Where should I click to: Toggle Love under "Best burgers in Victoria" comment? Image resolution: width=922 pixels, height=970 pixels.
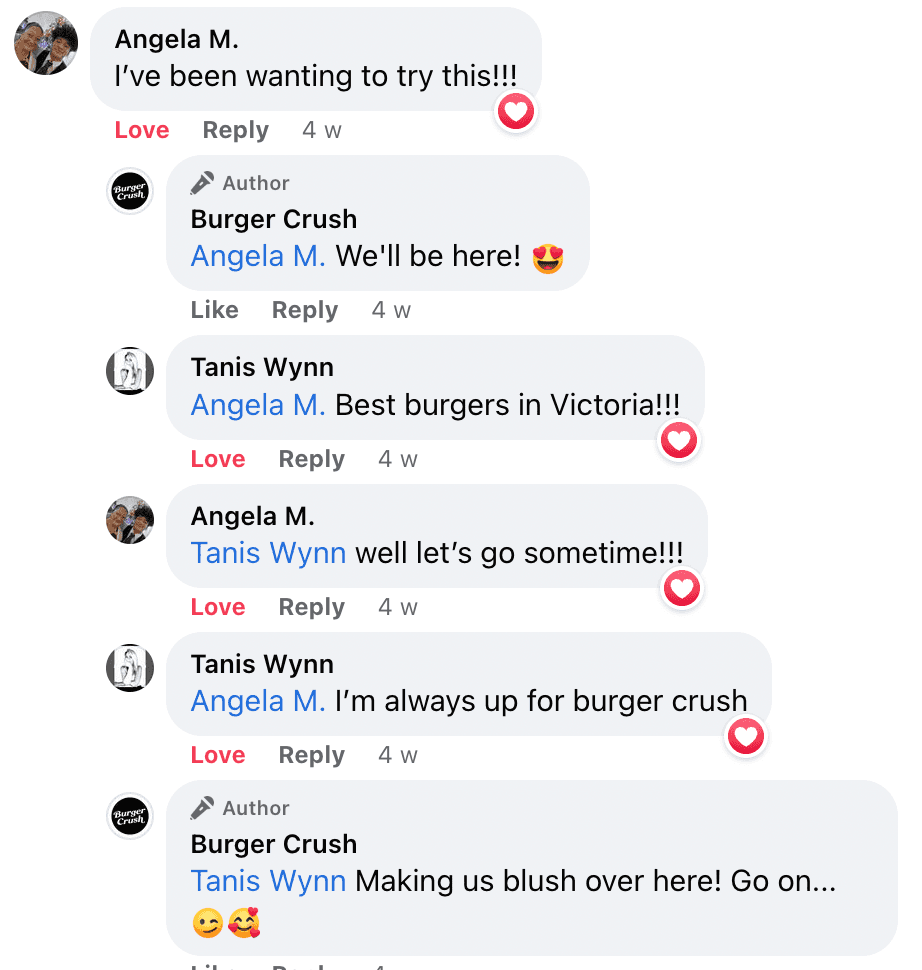pyautogui.click(x=218, y=459)
